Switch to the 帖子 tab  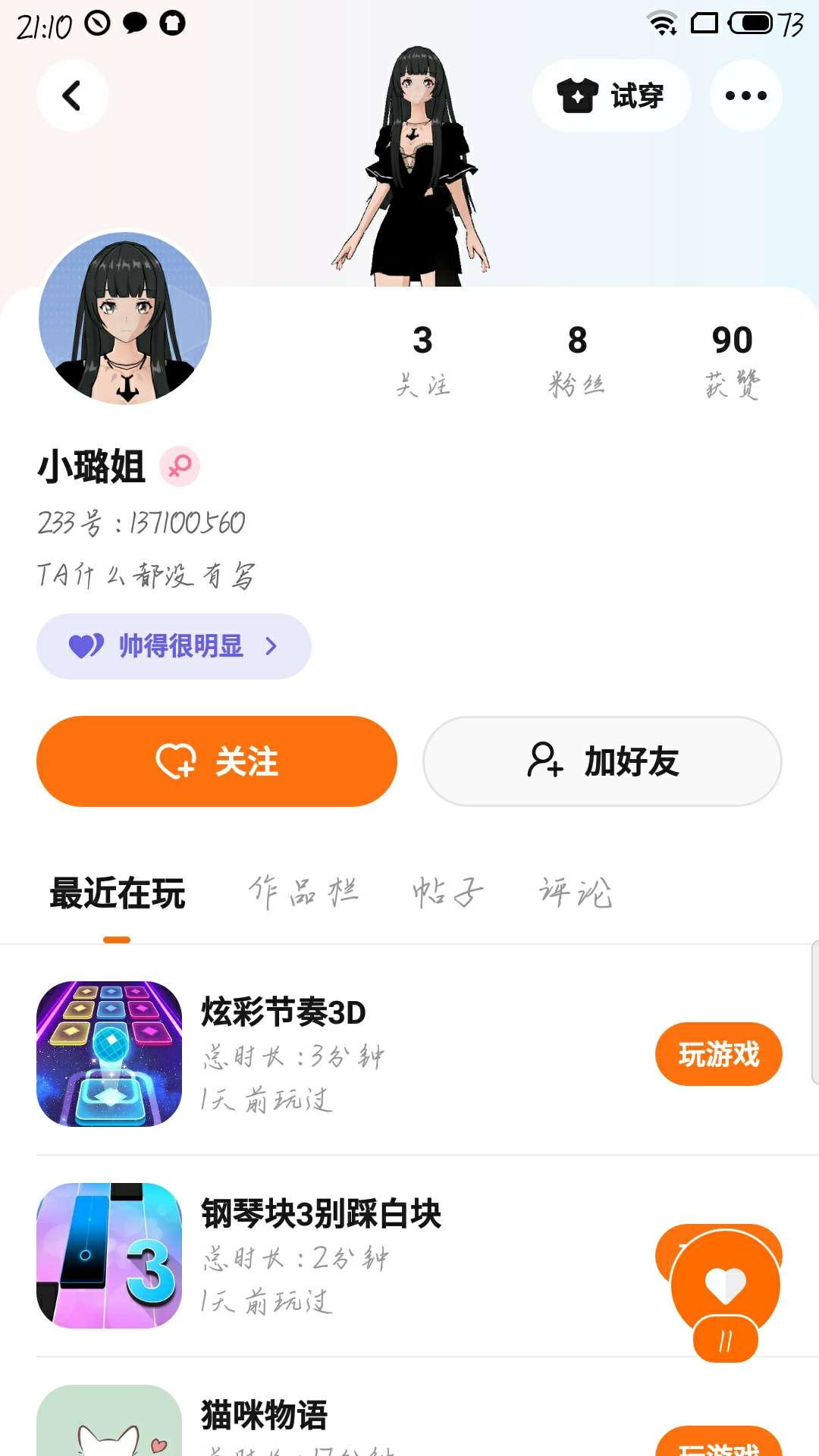[447, 893]
